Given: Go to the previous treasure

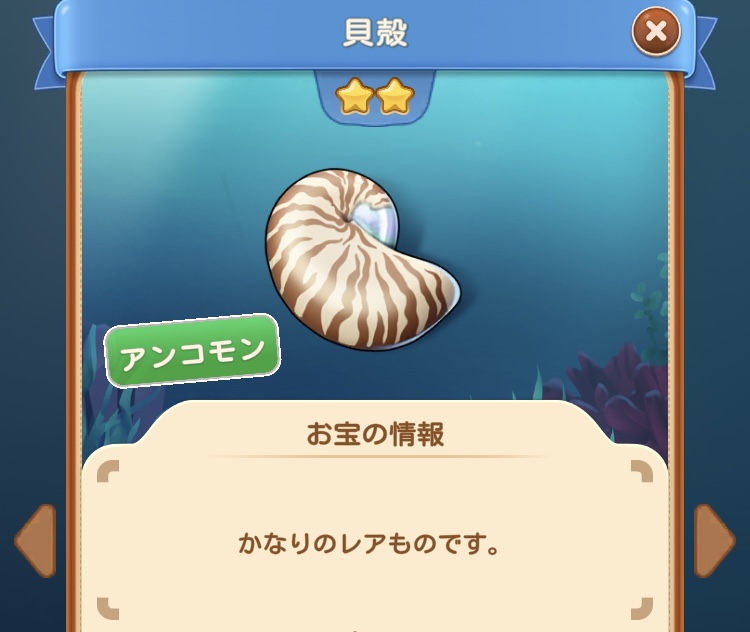Looking at the screenshot, I should [x=36, y=541].
